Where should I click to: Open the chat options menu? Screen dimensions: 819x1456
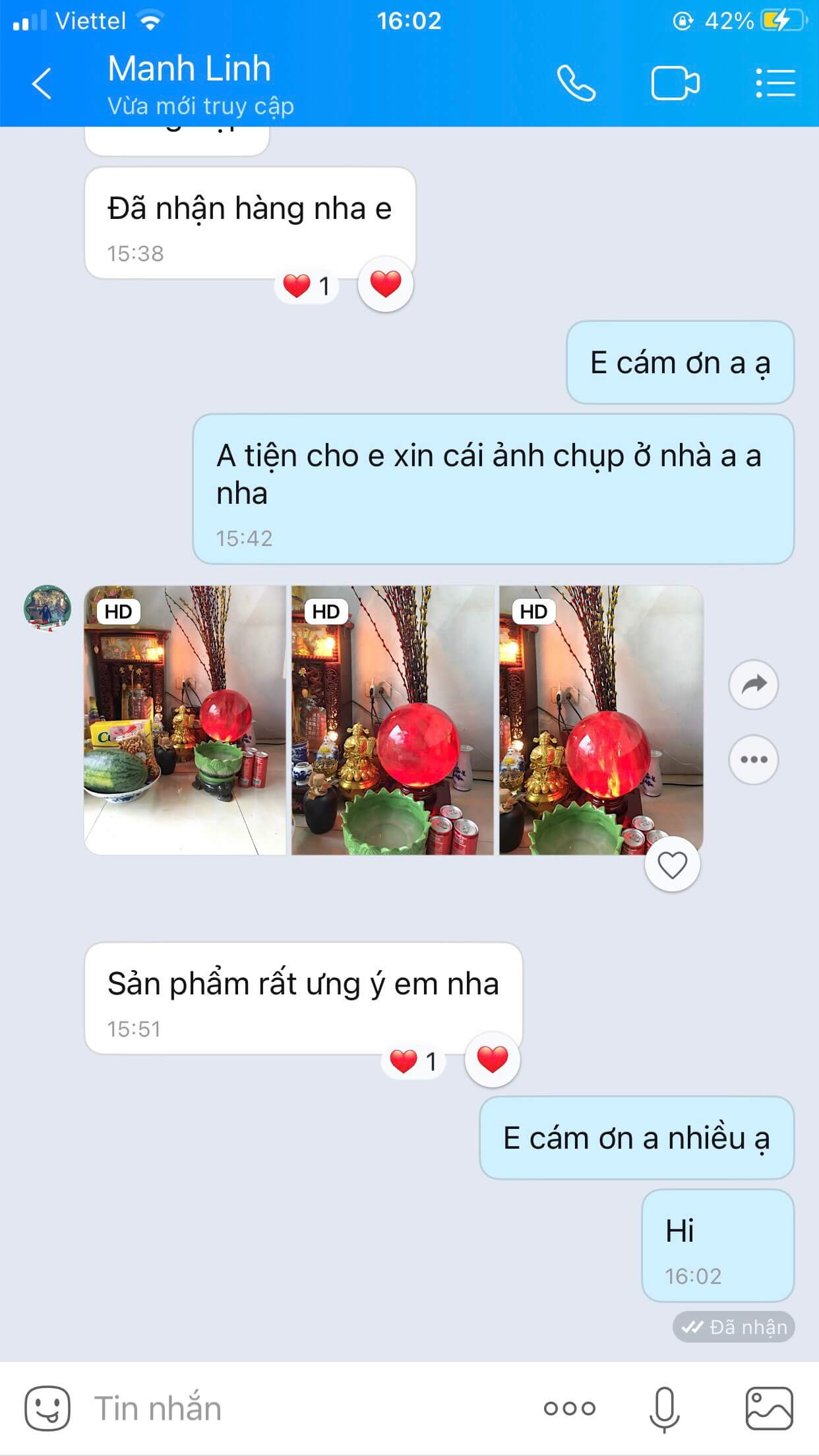pyautogui.click(x=775, y=84)
